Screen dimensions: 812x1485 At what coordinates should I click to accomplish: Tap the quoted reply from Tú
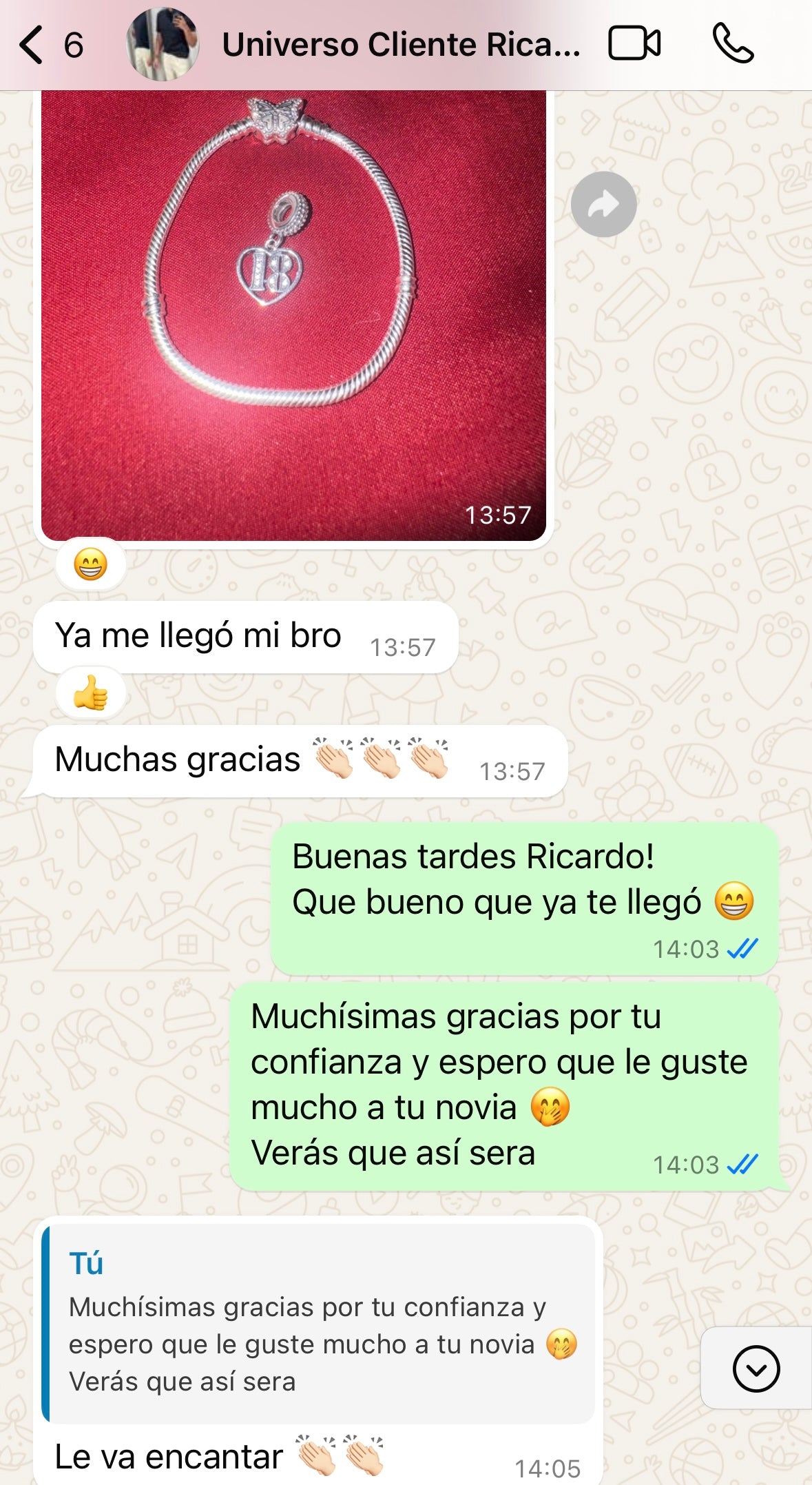point(318,1323)
